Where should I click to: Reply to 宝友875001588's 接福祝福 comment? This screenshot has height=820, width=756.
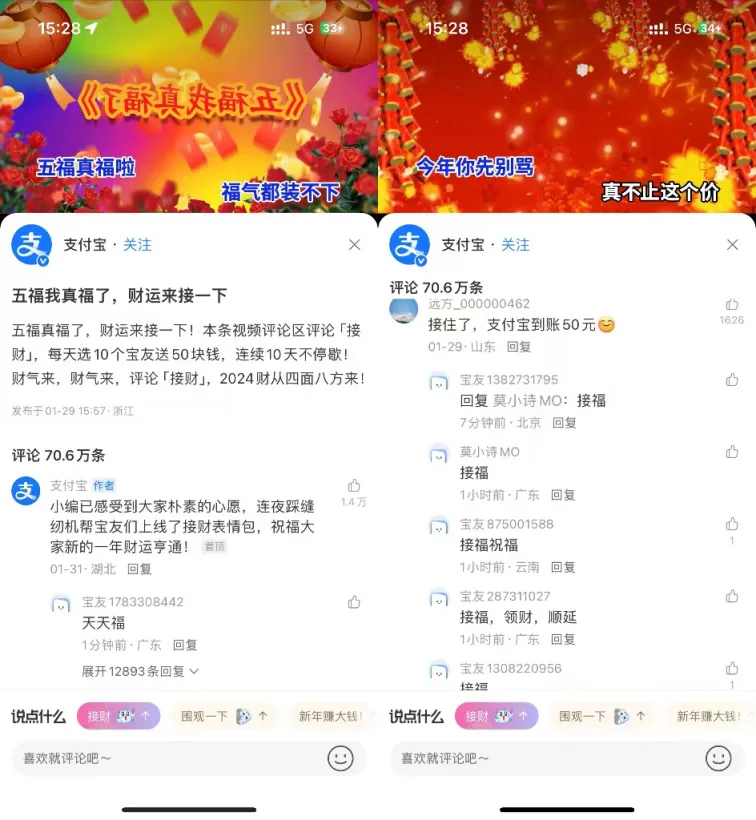point(563,567)
